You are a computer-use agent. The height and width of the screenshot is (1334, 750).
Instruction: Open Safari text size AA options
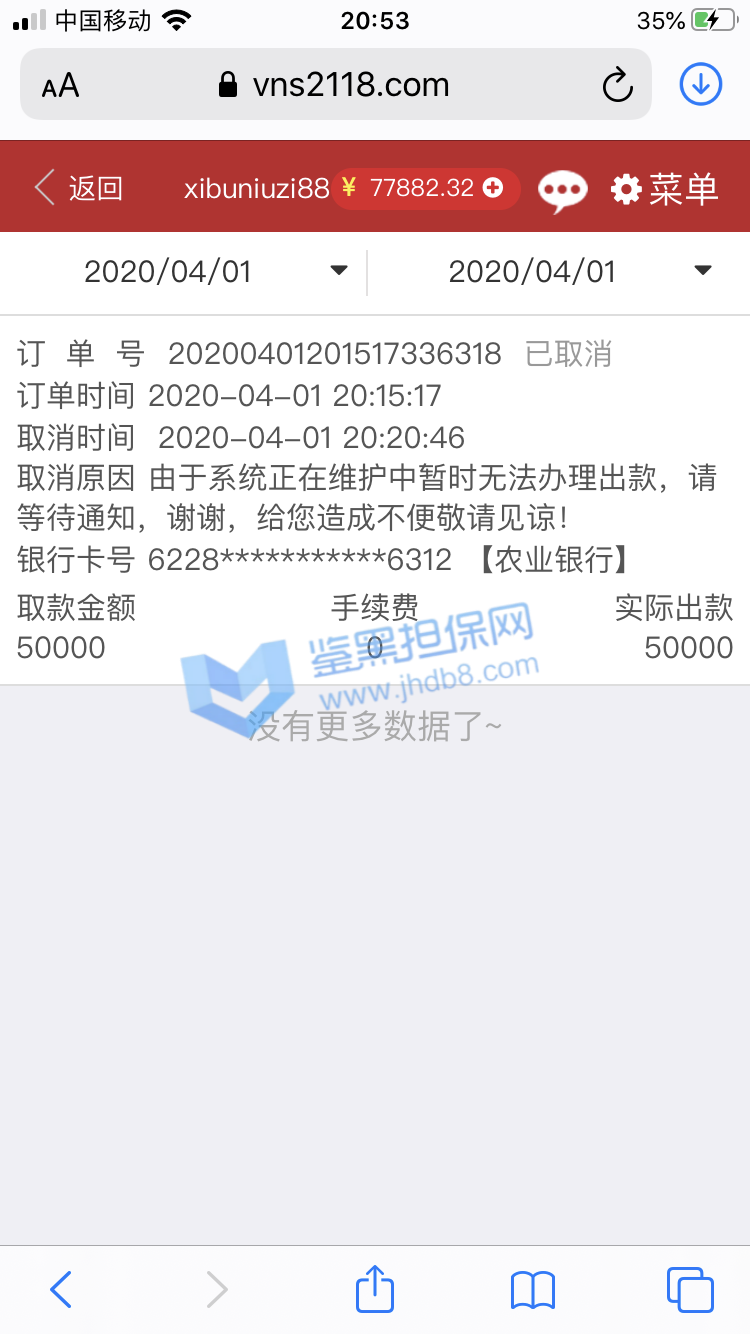(60, 86)
